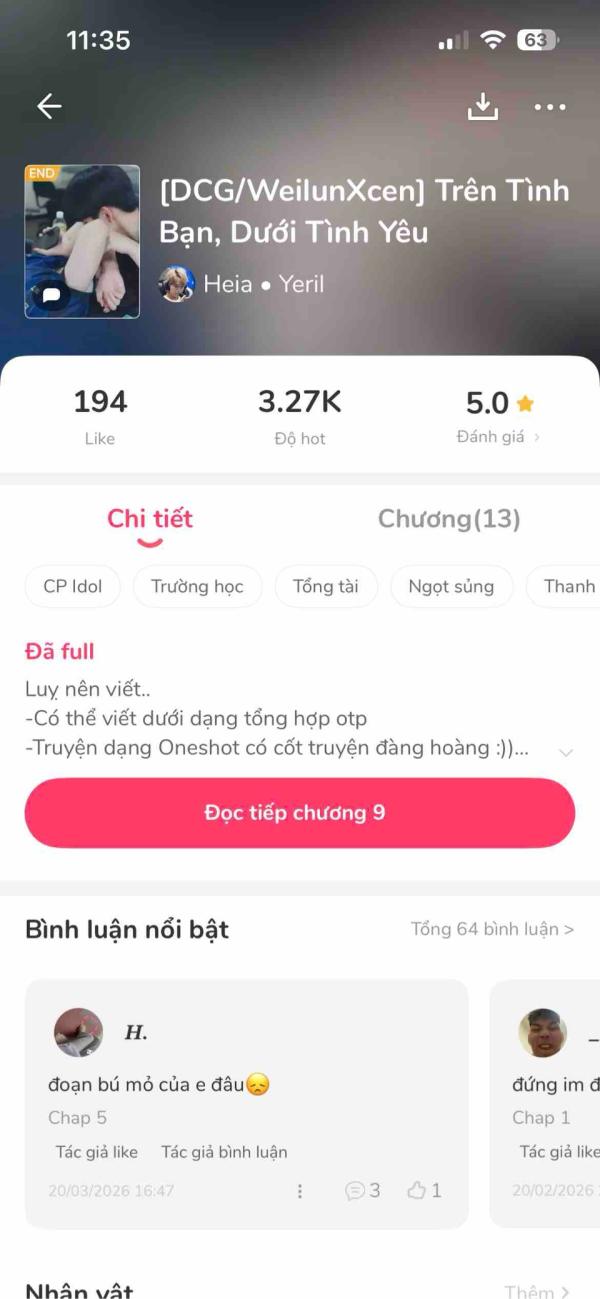This screenshot has width=600, height=1299.
Task: Open the story cover image
Action: [x=82, y=241]
